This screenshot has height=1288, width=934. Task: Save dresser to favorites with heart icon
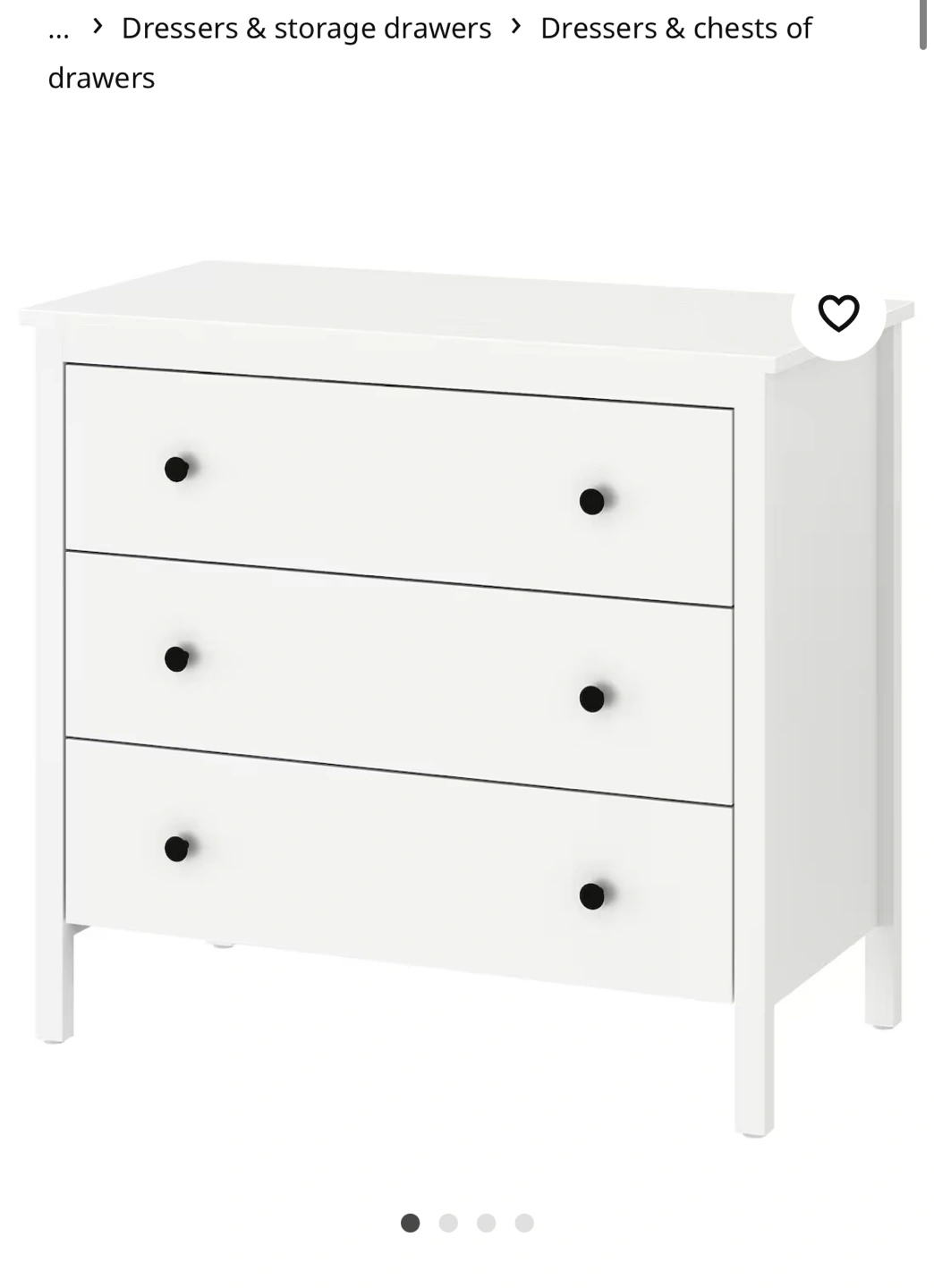tap(838, 313)
